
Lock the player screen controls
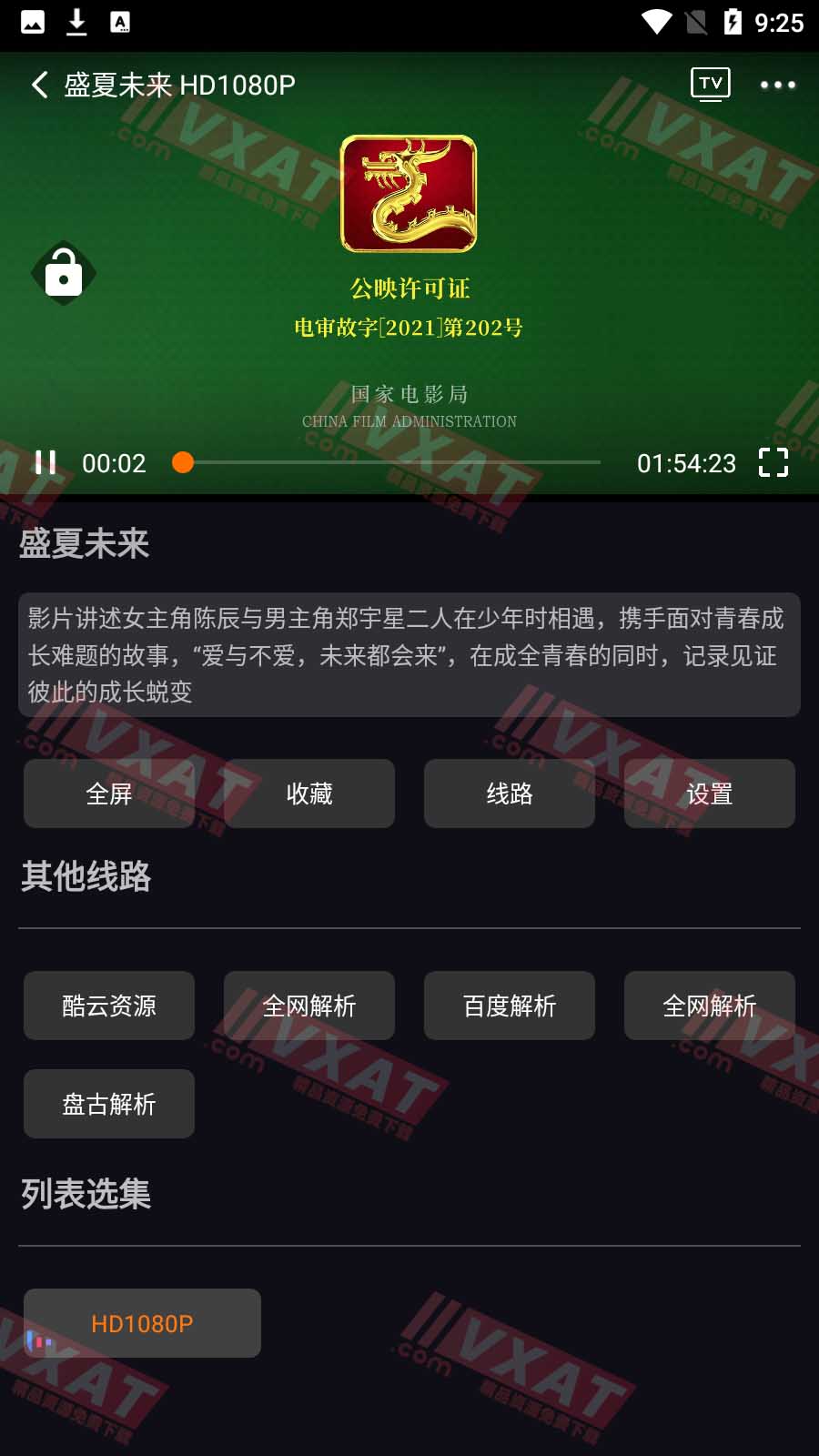pyautogui.click(x=64, y=272)
